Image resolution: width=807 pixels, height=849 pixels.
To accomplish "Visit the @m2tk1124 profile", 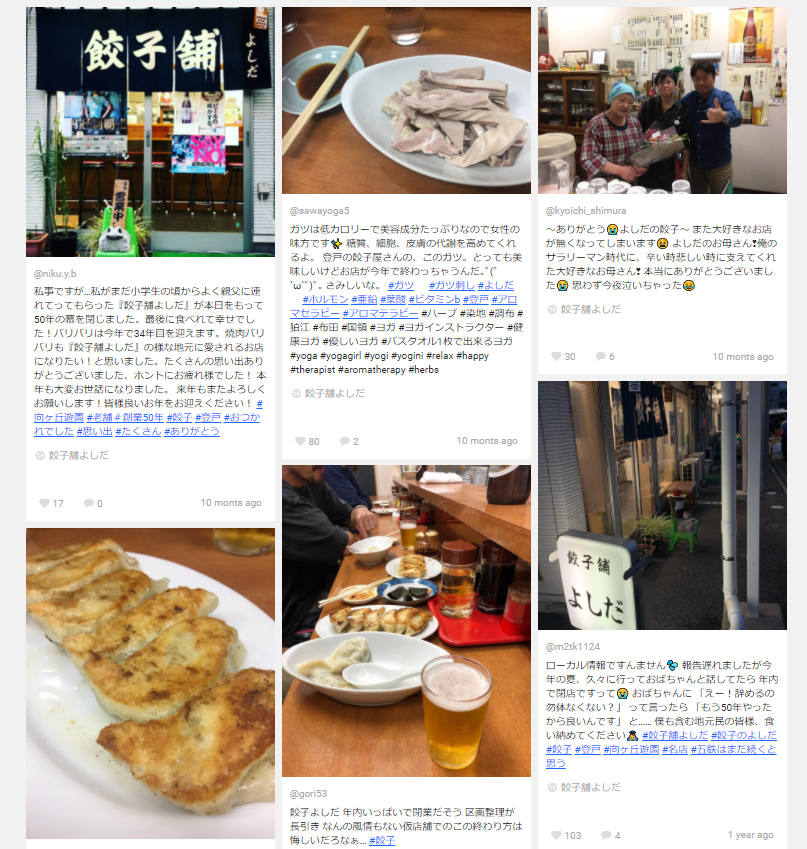I will (x=574, y=646).
